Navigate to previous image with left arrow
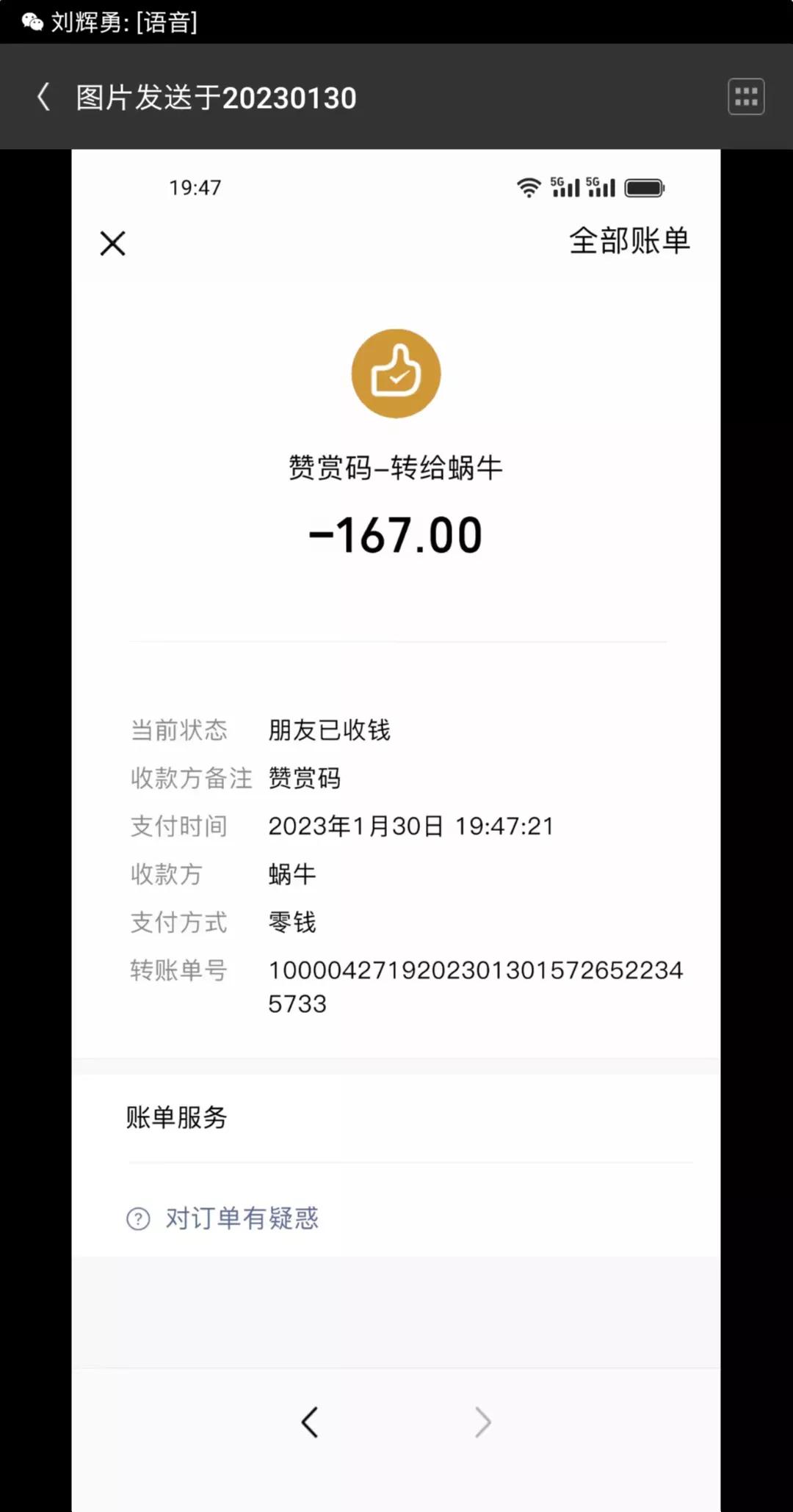The height and width of the screenshot is (1512, 793). coord(309,1422)
